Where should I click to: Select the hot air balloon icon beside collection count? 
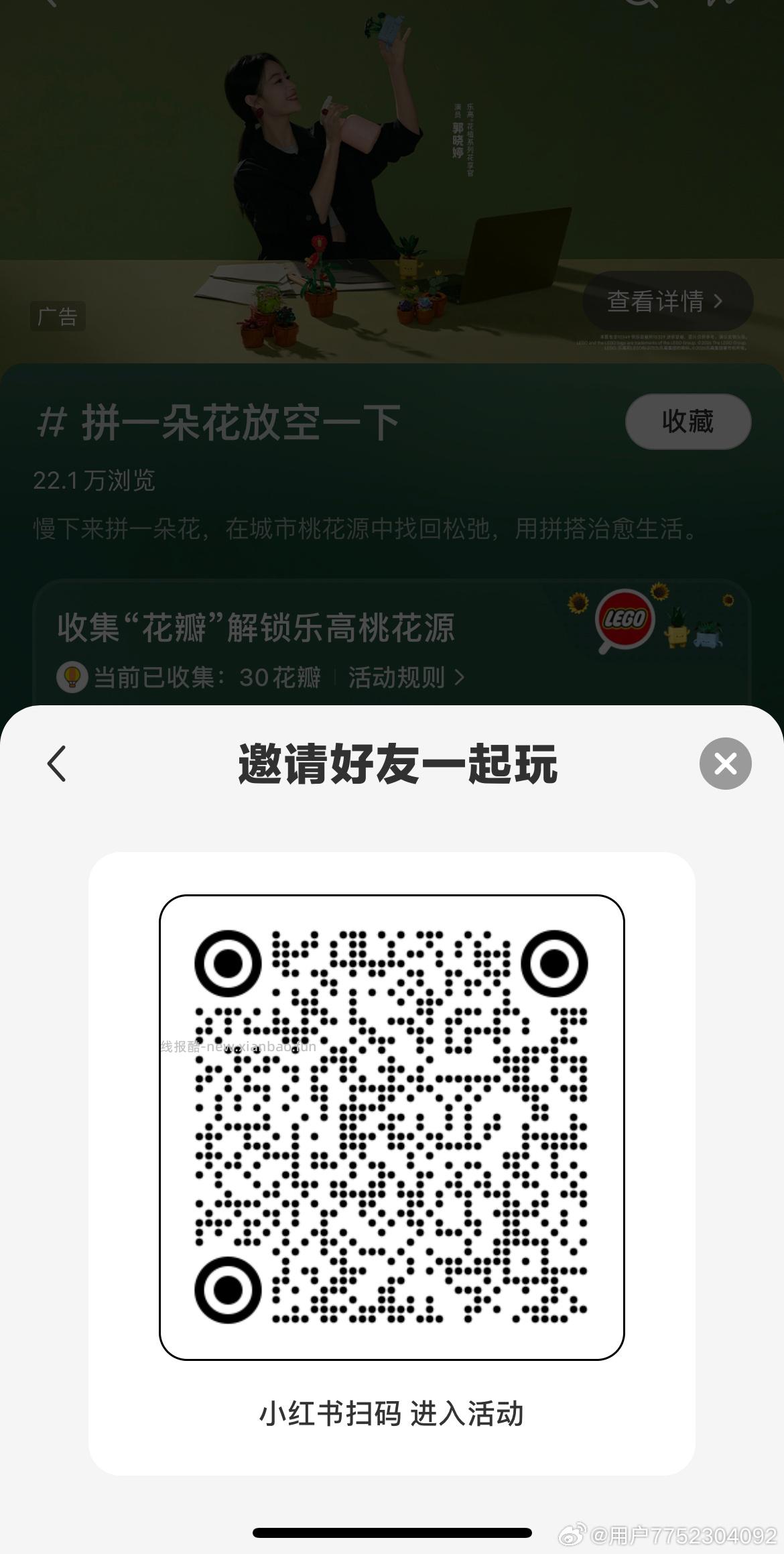pyautogui.click(x=72, y=677)
